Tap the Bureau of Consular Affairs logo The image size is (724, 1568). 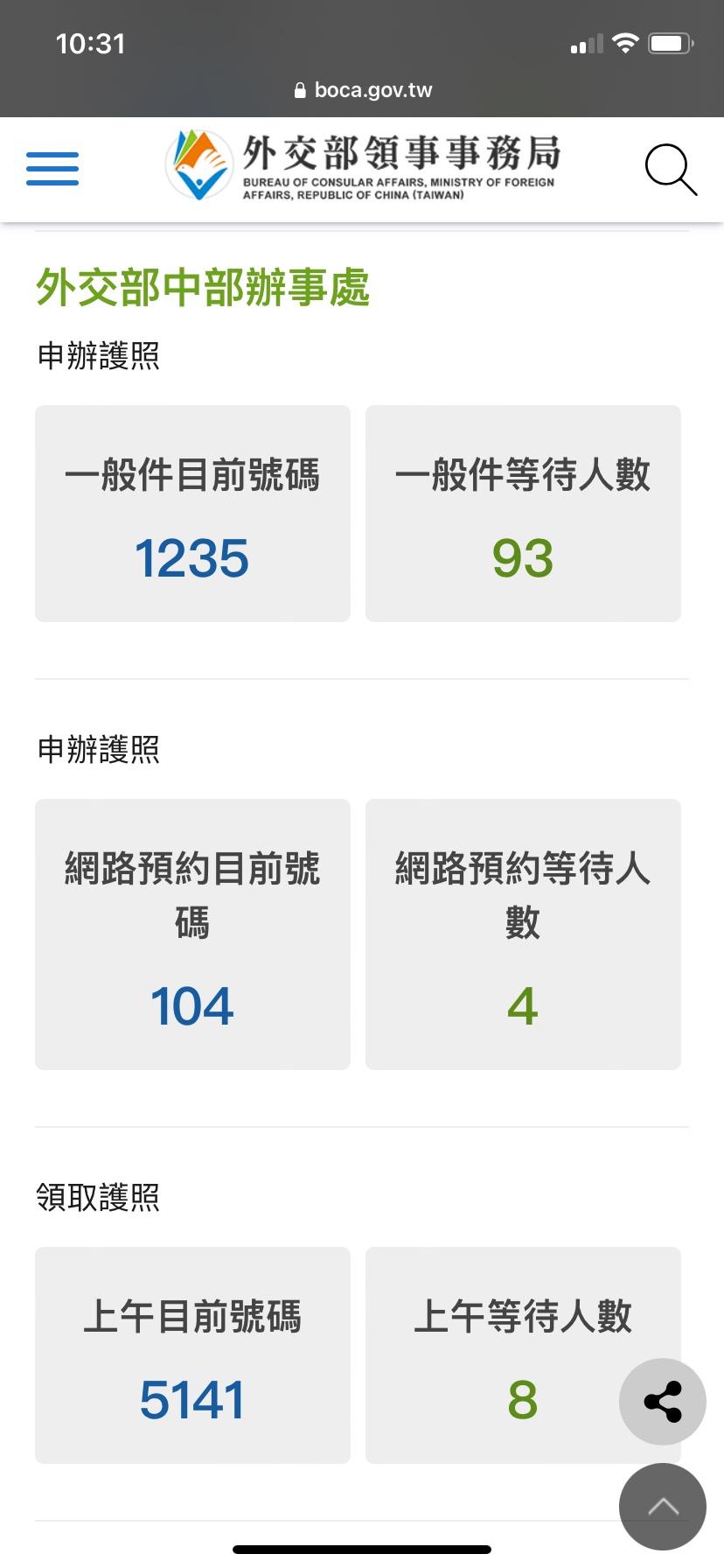click(363, 166)
